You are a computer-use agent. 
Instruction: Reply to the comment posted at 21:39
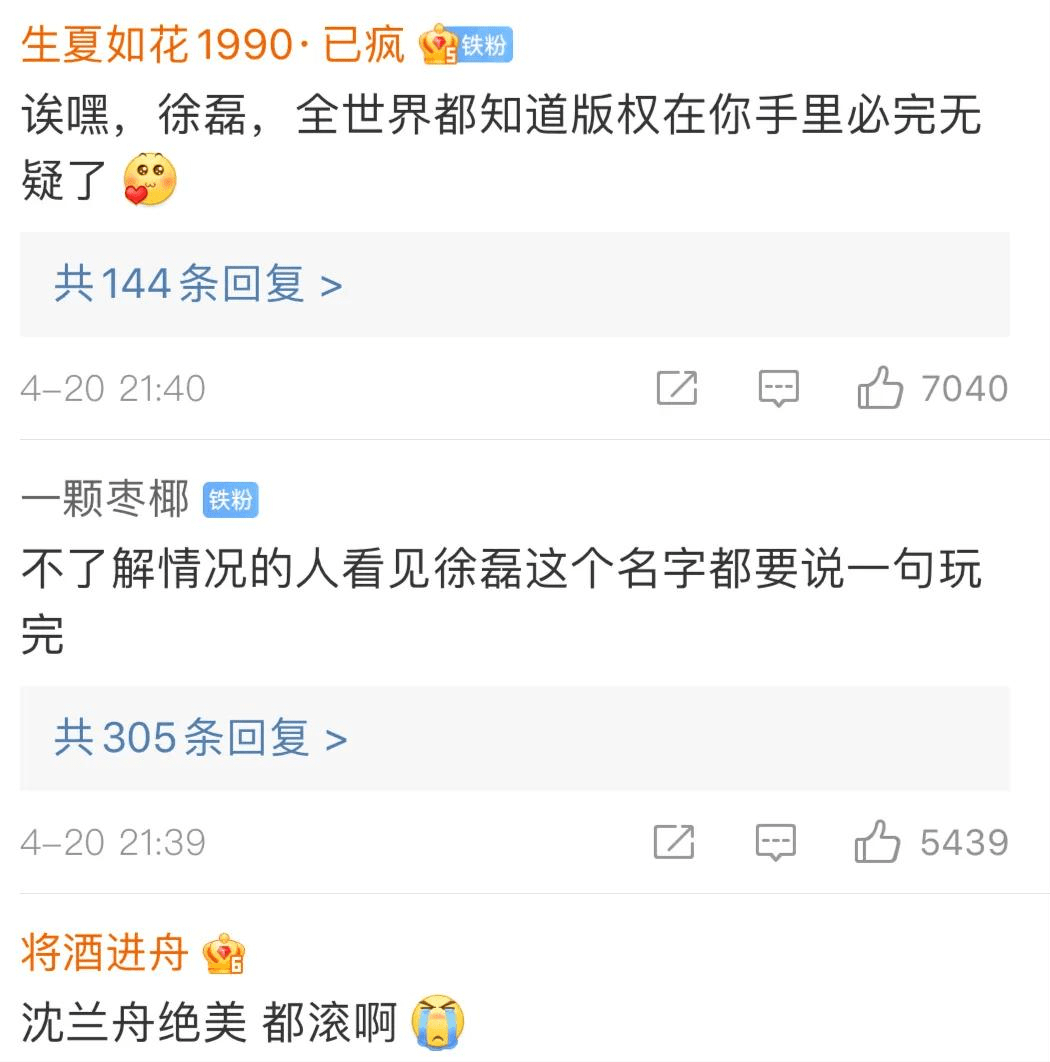776,842
